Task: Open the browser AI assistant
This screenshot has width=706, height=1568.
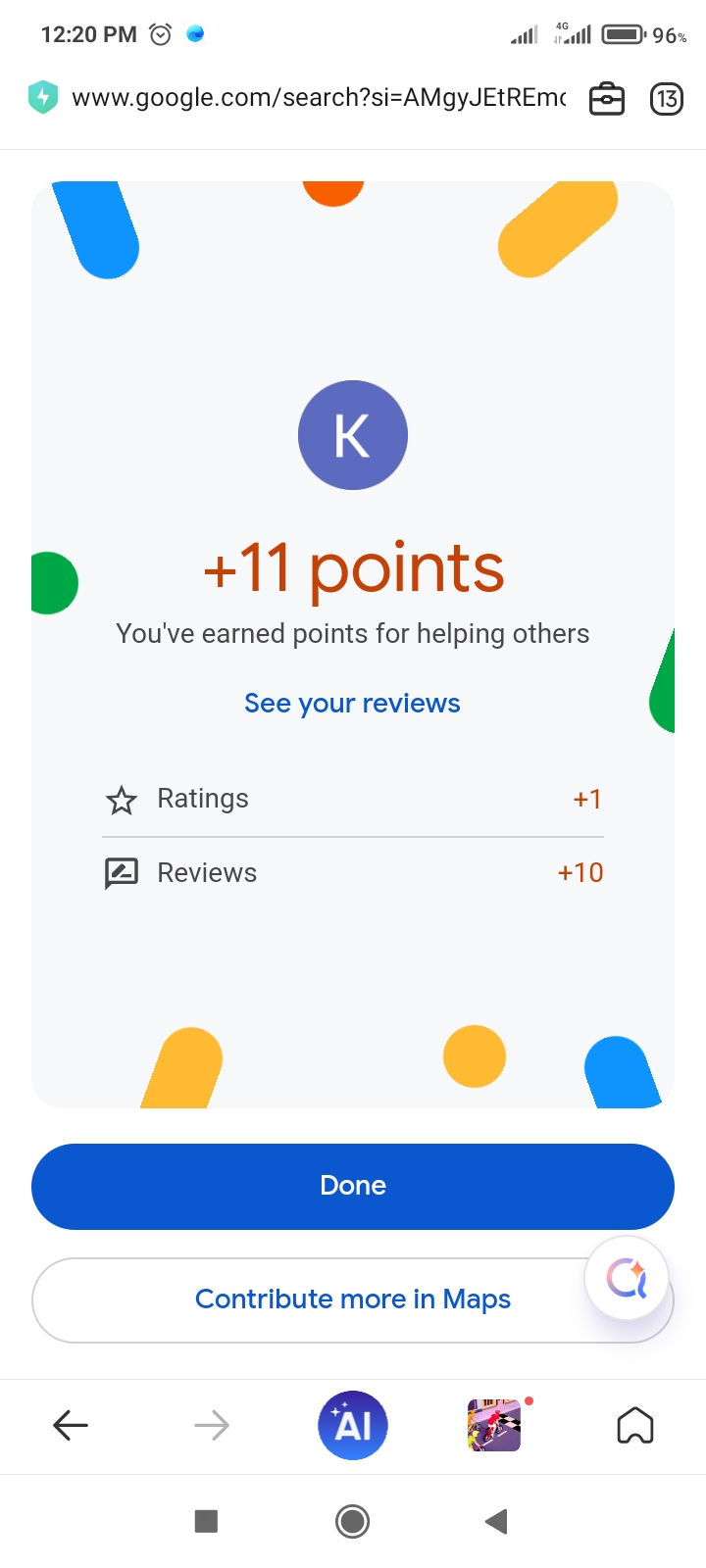Action: point(353,1425)
